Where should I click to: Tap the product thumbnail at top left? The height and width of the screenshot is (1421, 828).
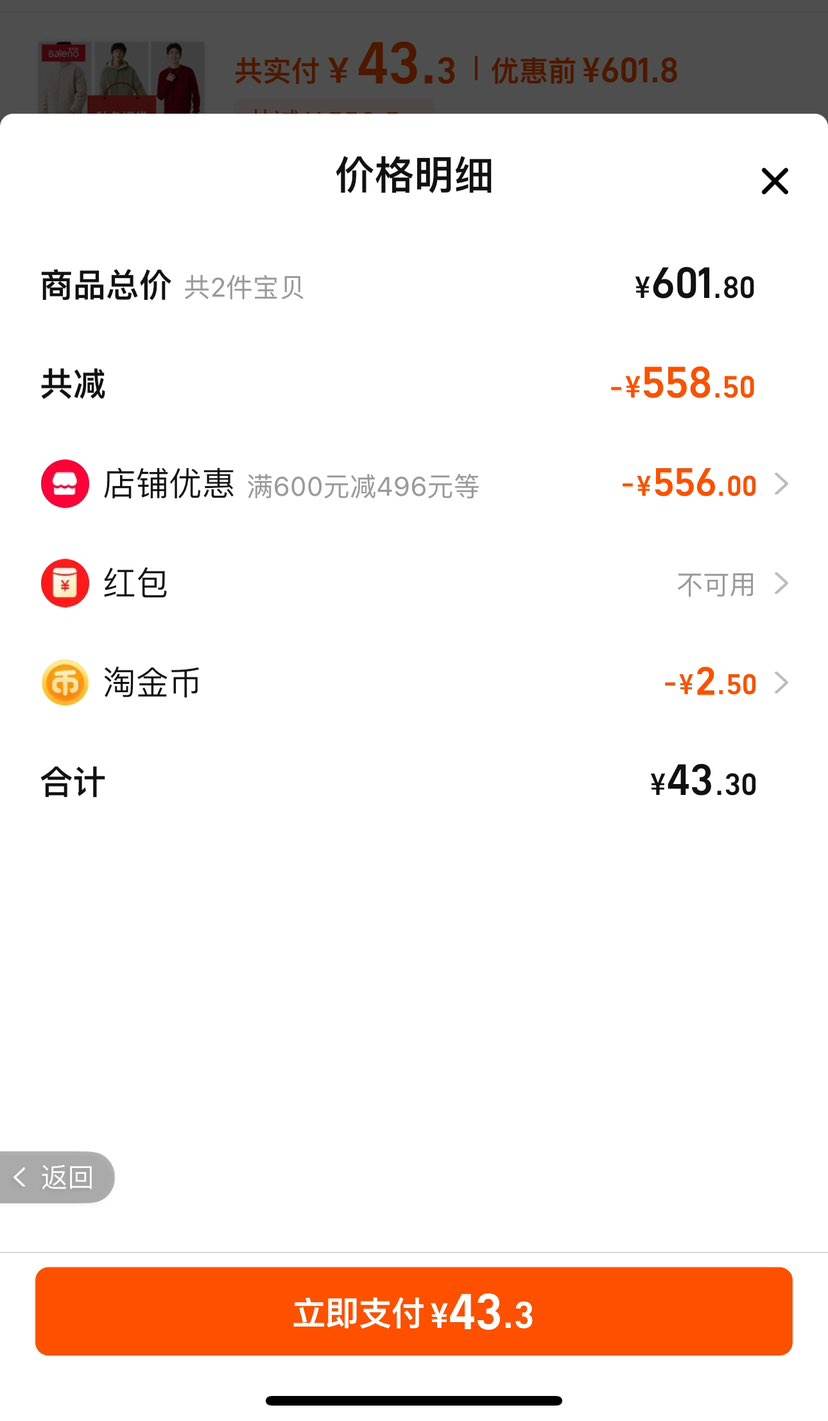[120, 70]
